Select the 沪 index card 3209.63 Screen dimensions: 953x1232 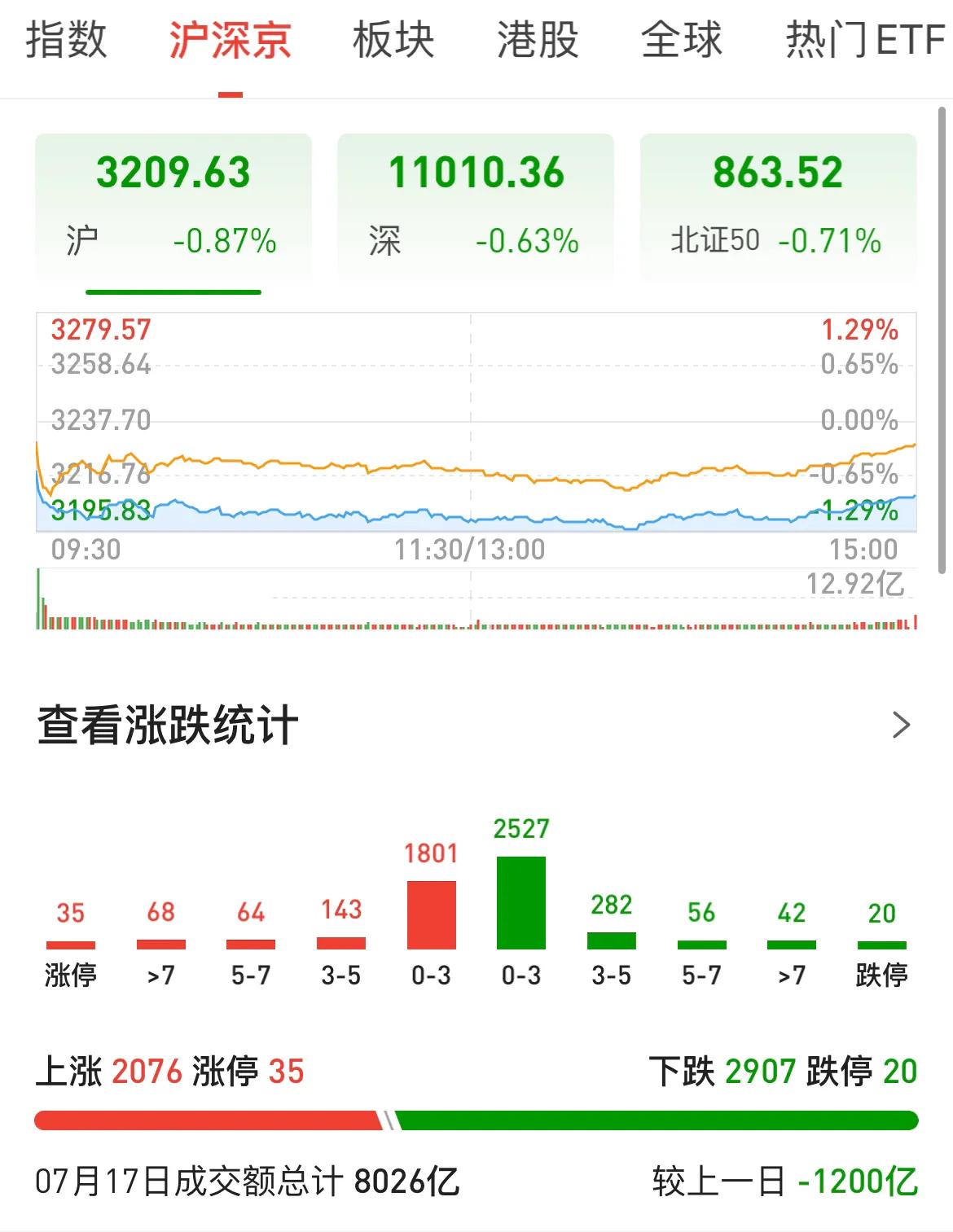[x=173, y=208]
